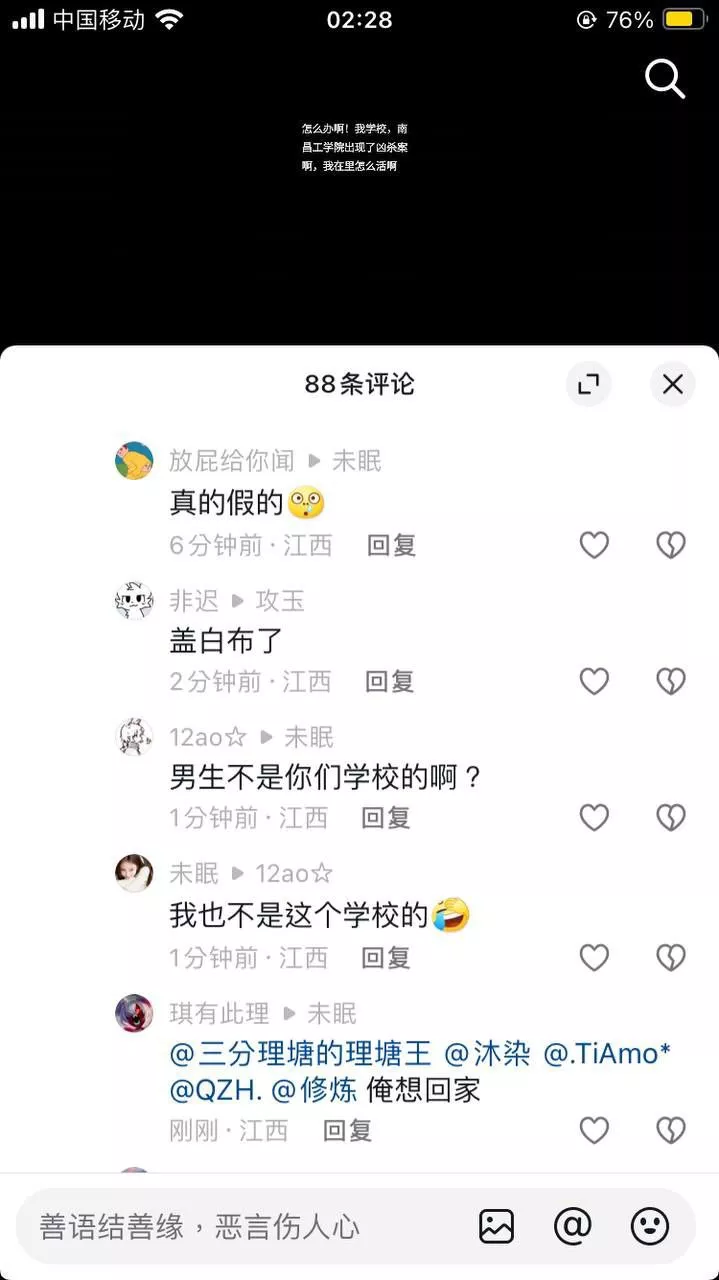Dislike the comment "盖白布了"
719x1280 pixels.
coord(670,681)
